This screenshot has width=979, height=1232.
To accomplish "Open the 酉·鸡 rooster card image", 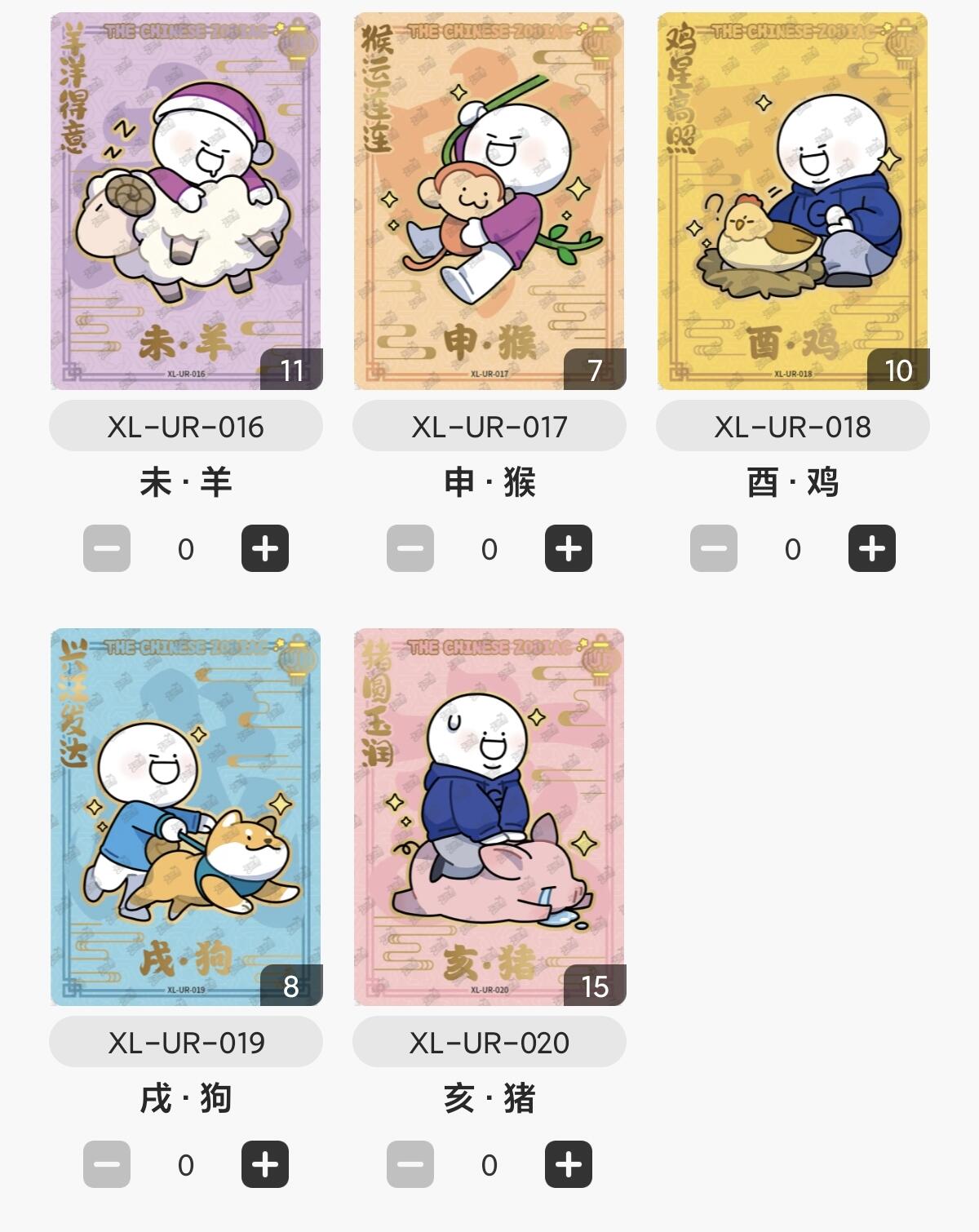I will point(793,201).
